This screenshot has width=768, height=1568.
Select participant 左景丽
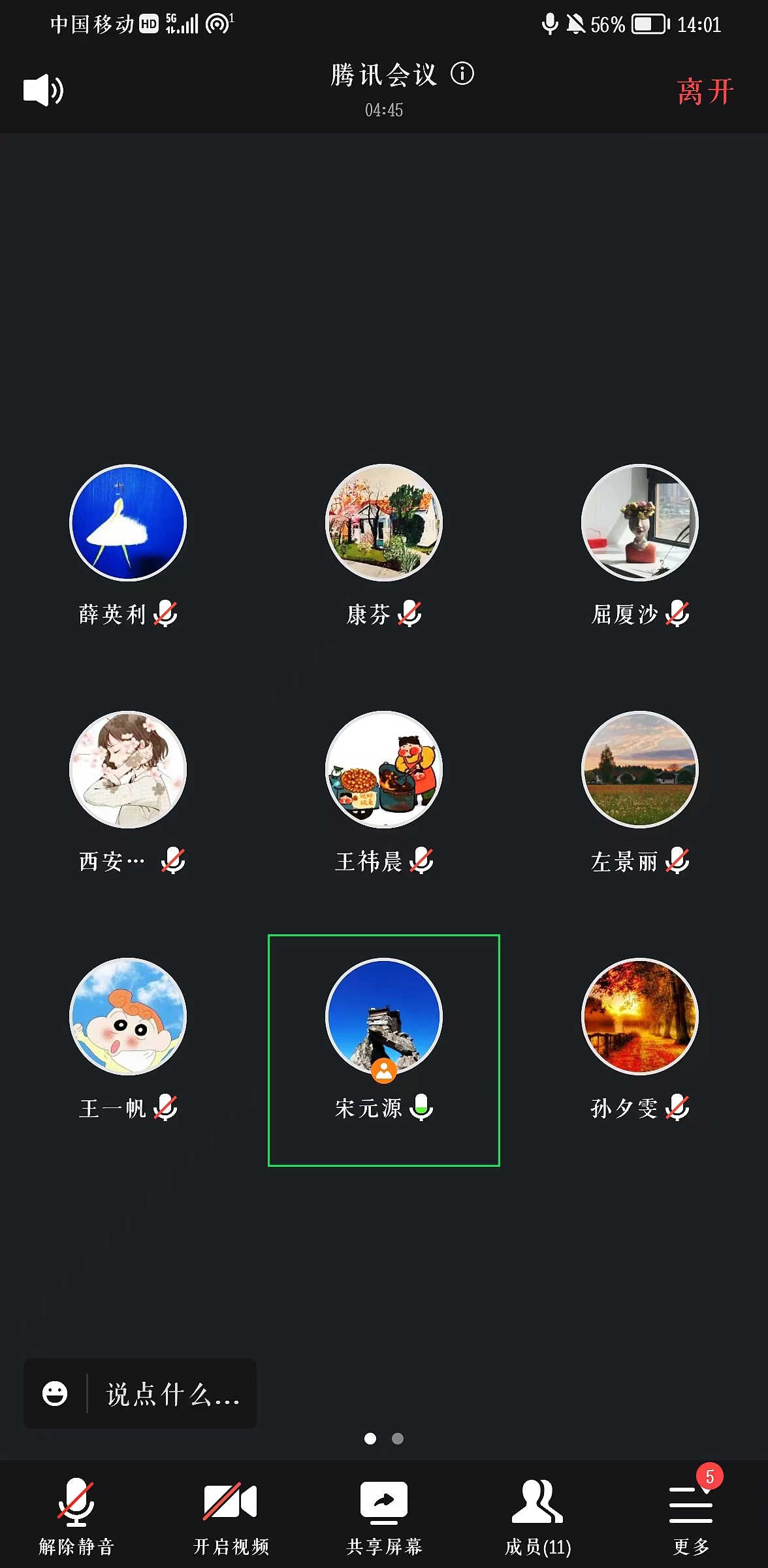tap(640, 770)
